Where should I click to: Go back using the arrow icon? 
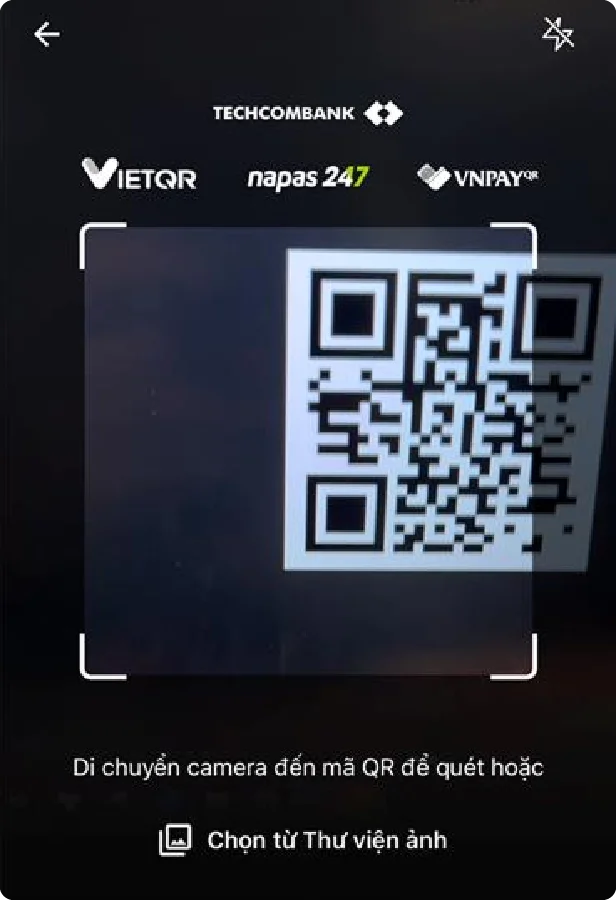[46, 35]
